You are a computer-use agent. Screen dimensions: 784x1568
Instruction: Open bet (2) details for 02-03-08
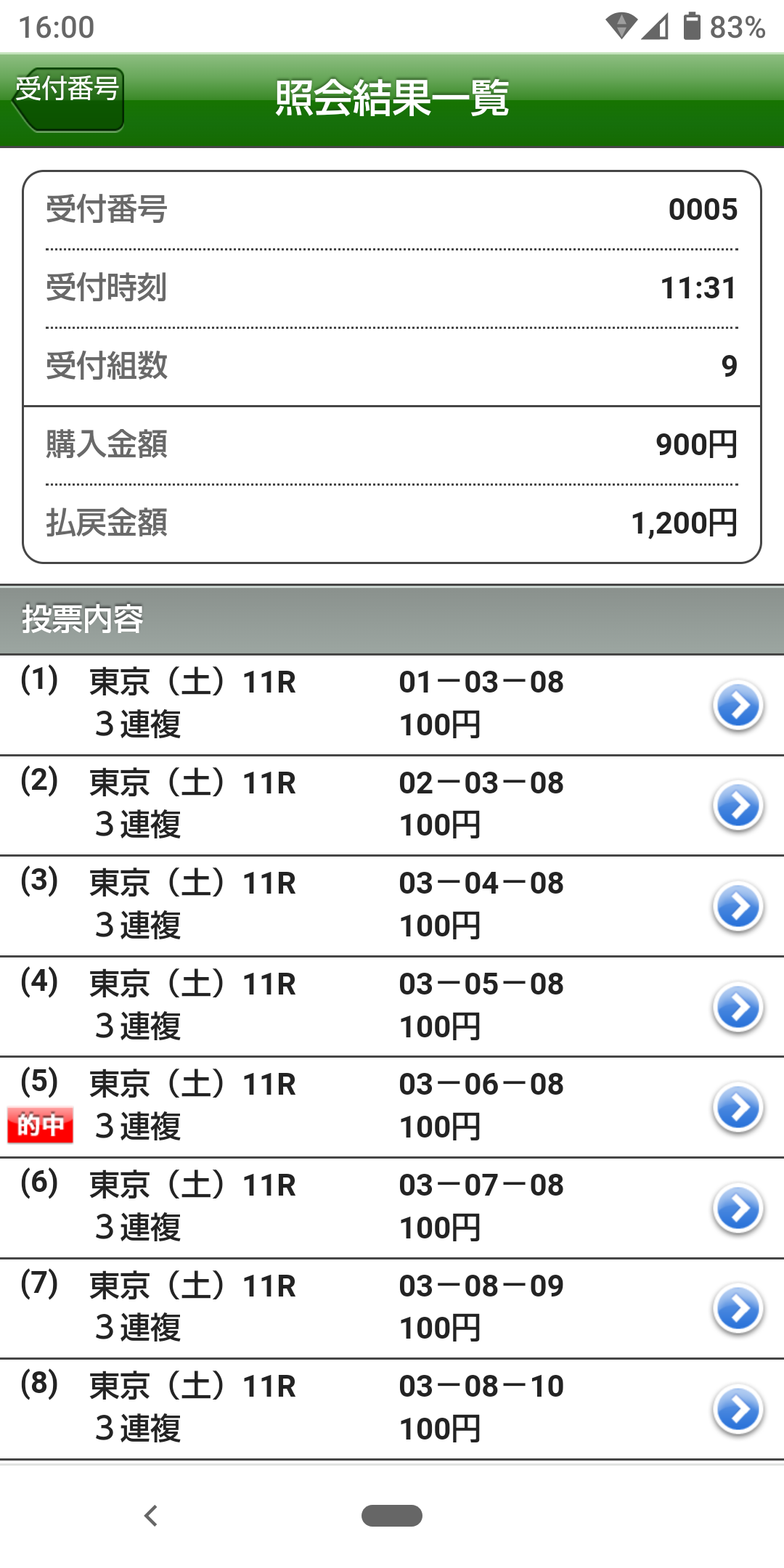point(738,806)
